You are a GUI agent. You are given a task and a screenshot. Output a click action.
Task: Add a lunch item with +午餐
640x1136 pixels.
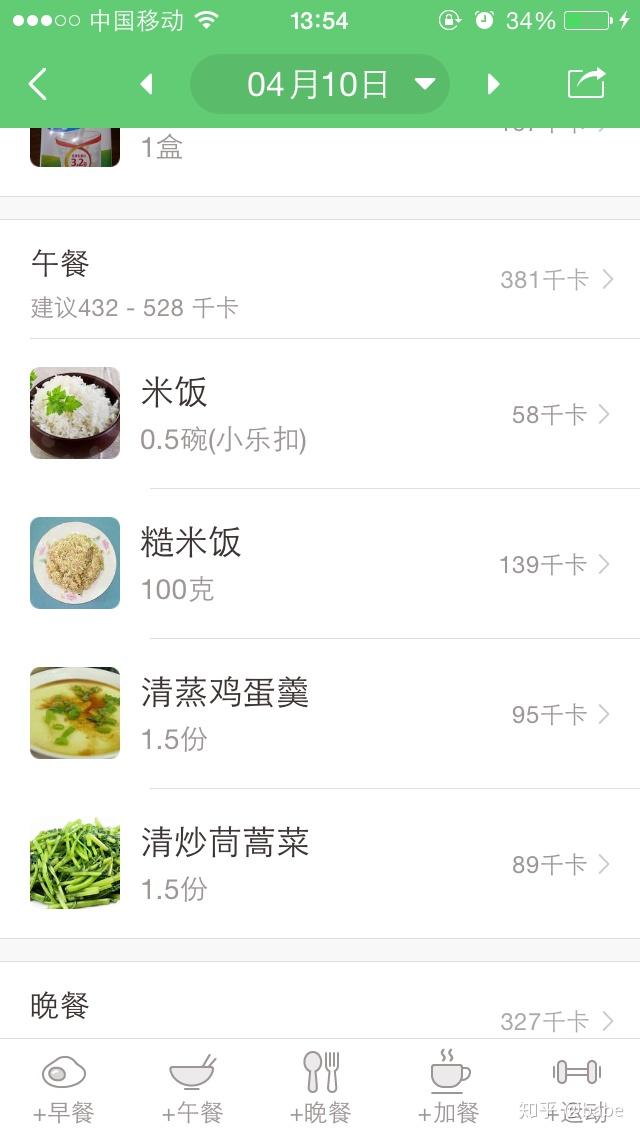(192, 1088)
